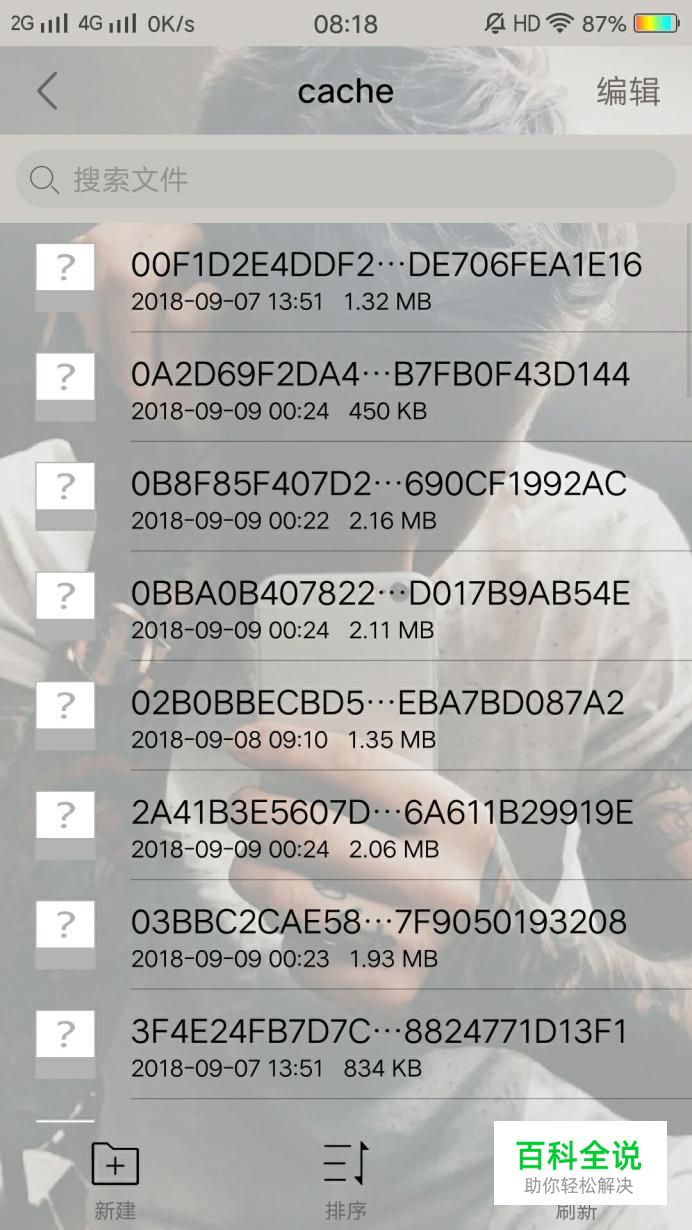This screenshot has height=1230, width=692.
Task: Go back using the top-left arrow
Action: 47,91
